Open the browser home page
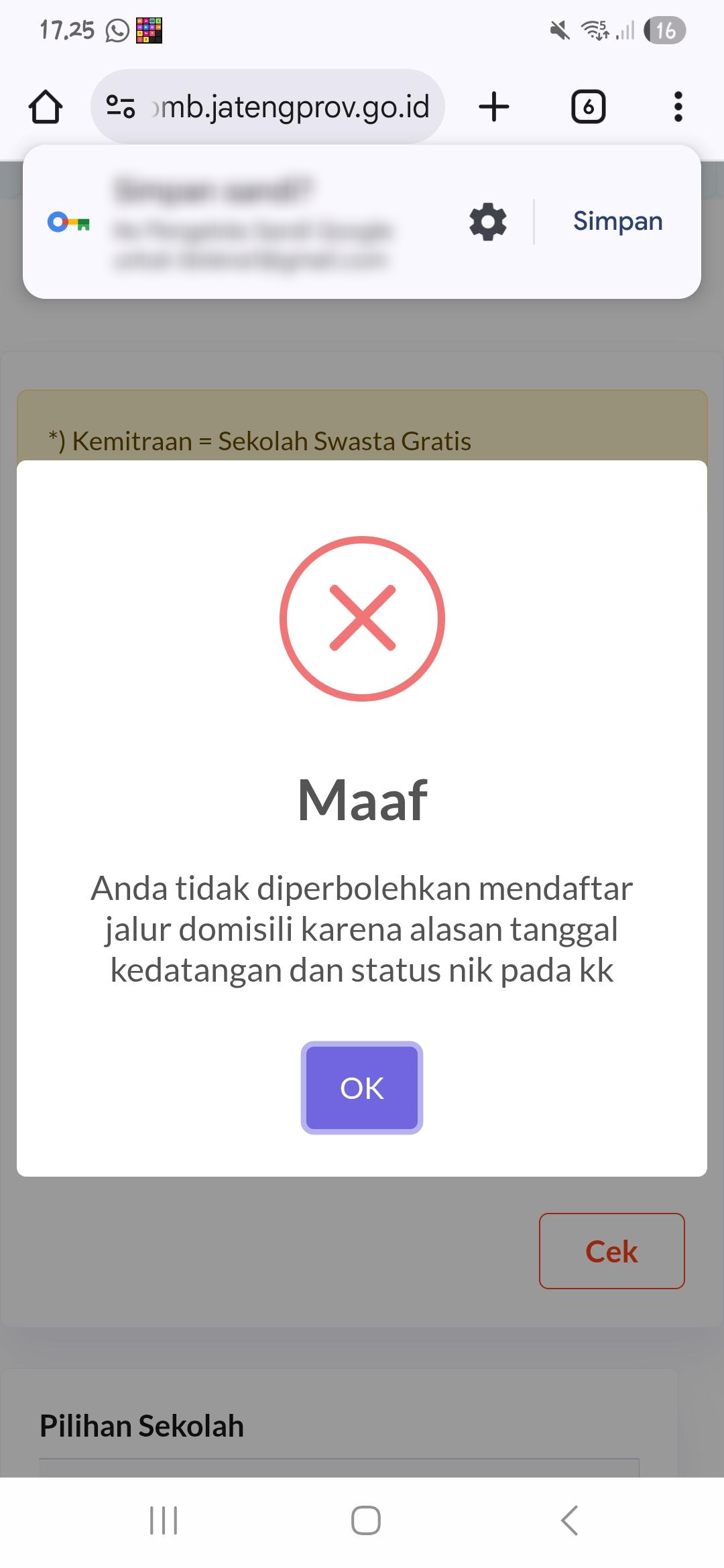724x1568 pixels. (x=46, y=107)
